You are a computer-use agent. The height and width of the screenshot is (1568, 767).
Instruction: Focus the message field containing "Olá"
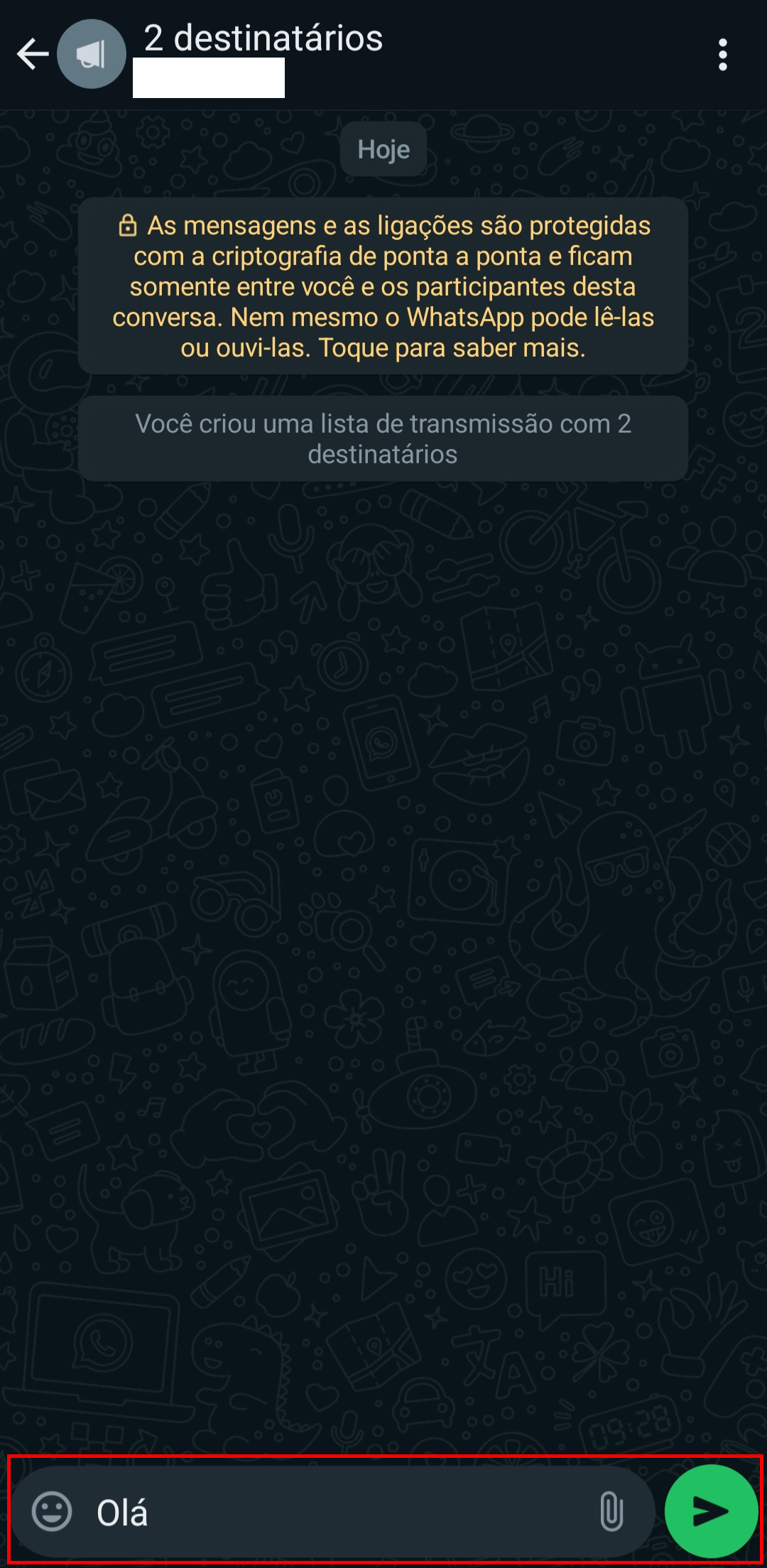[334, 1513]
